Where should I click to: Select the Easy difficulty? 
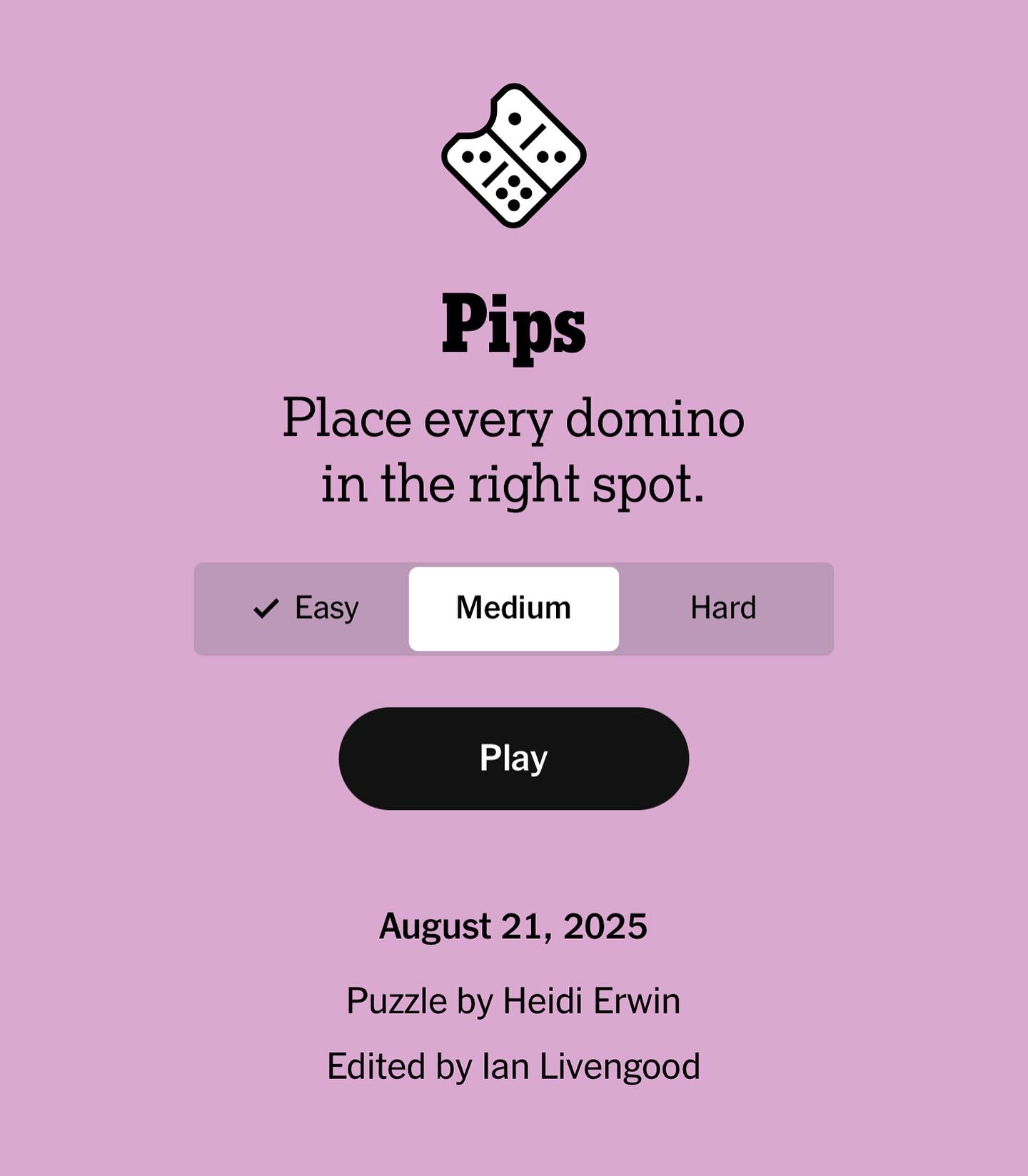pyautogui.click(x=306, y=609)
